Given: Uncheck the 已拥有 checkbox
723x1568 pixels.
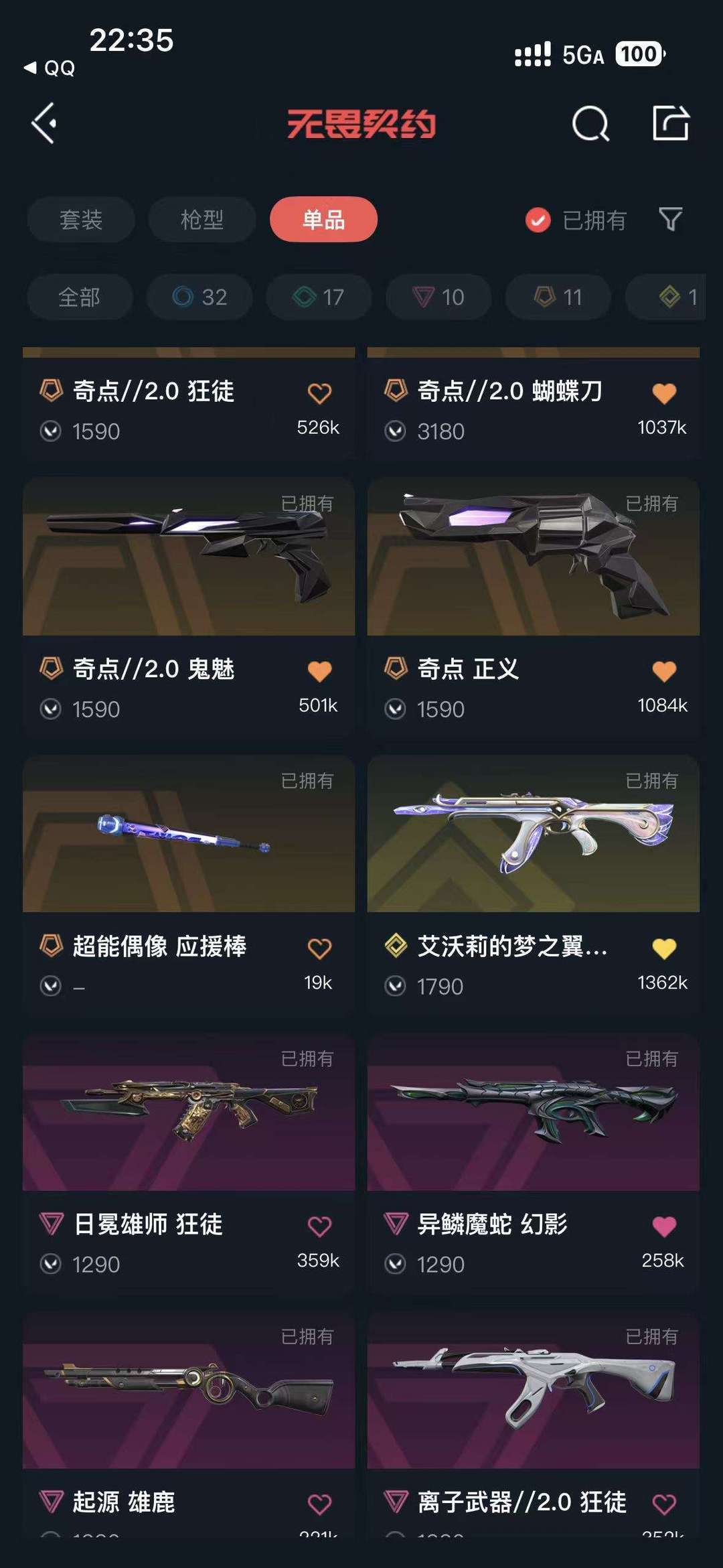Looking at the screenshot, I should [x=538, y=220].
